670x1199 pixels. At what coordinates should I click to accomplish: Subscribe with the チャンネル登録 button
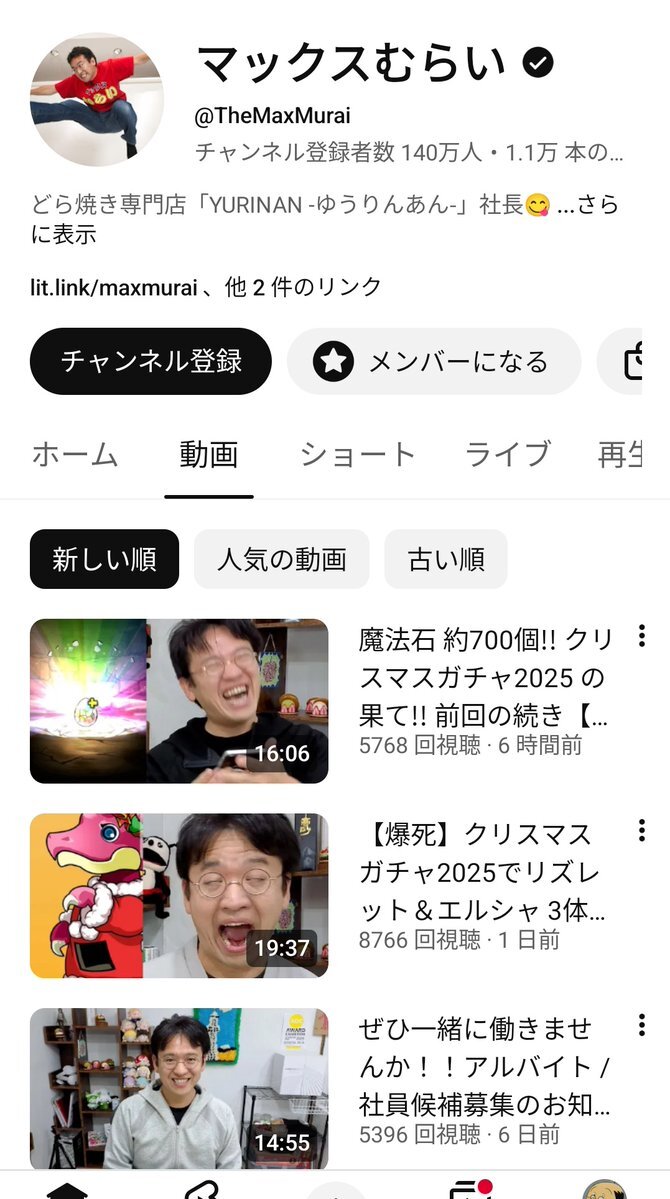[151, 361]
